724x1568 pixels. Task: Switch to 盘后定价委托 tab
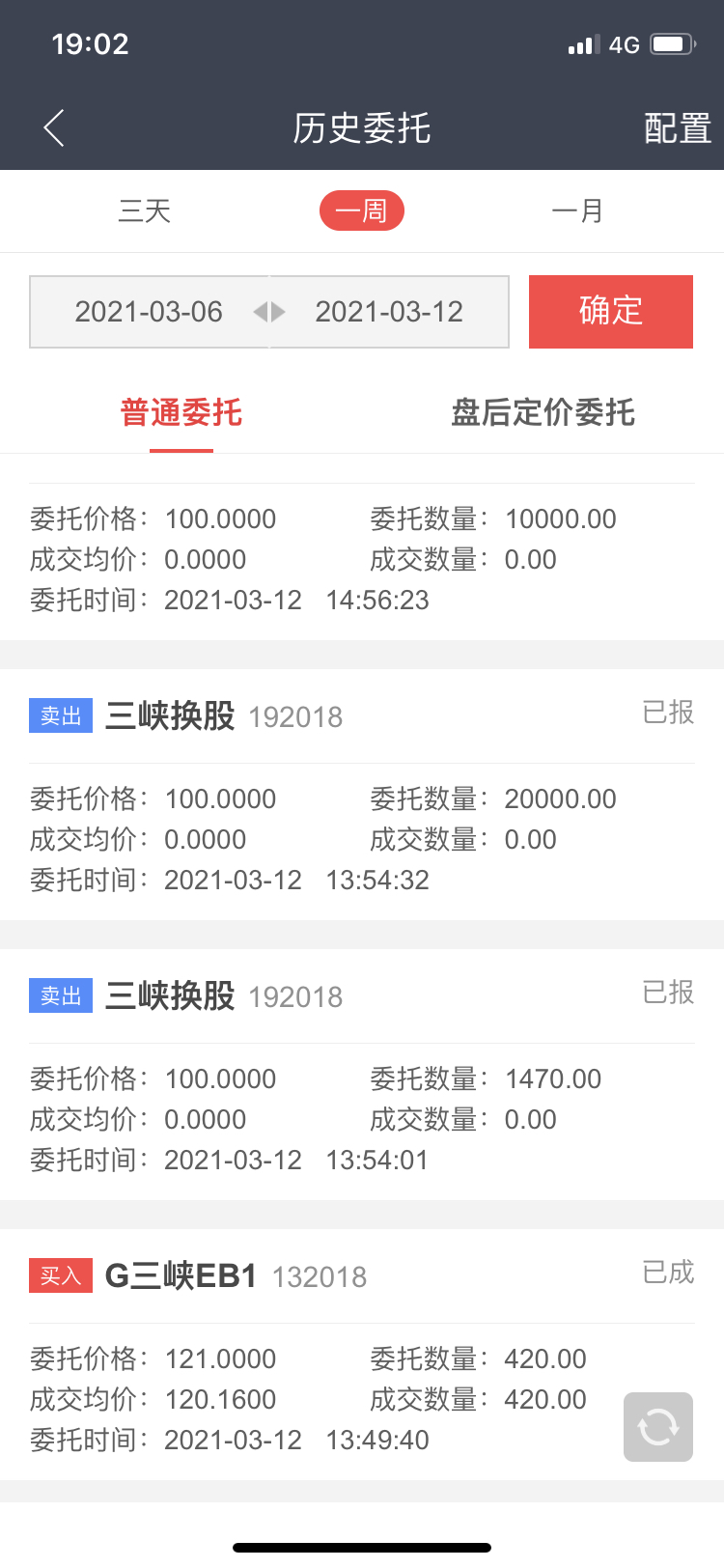click(543, 413)
